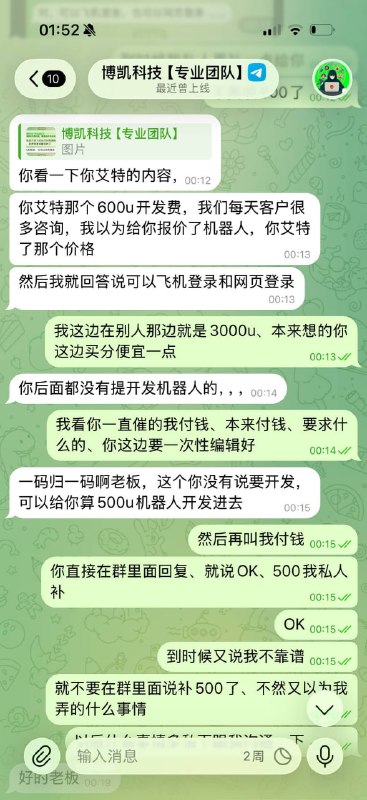Open the quoted 图片 reply preview
The height and width of the screenshot is (800, 367).
click(x=115, y=141)
